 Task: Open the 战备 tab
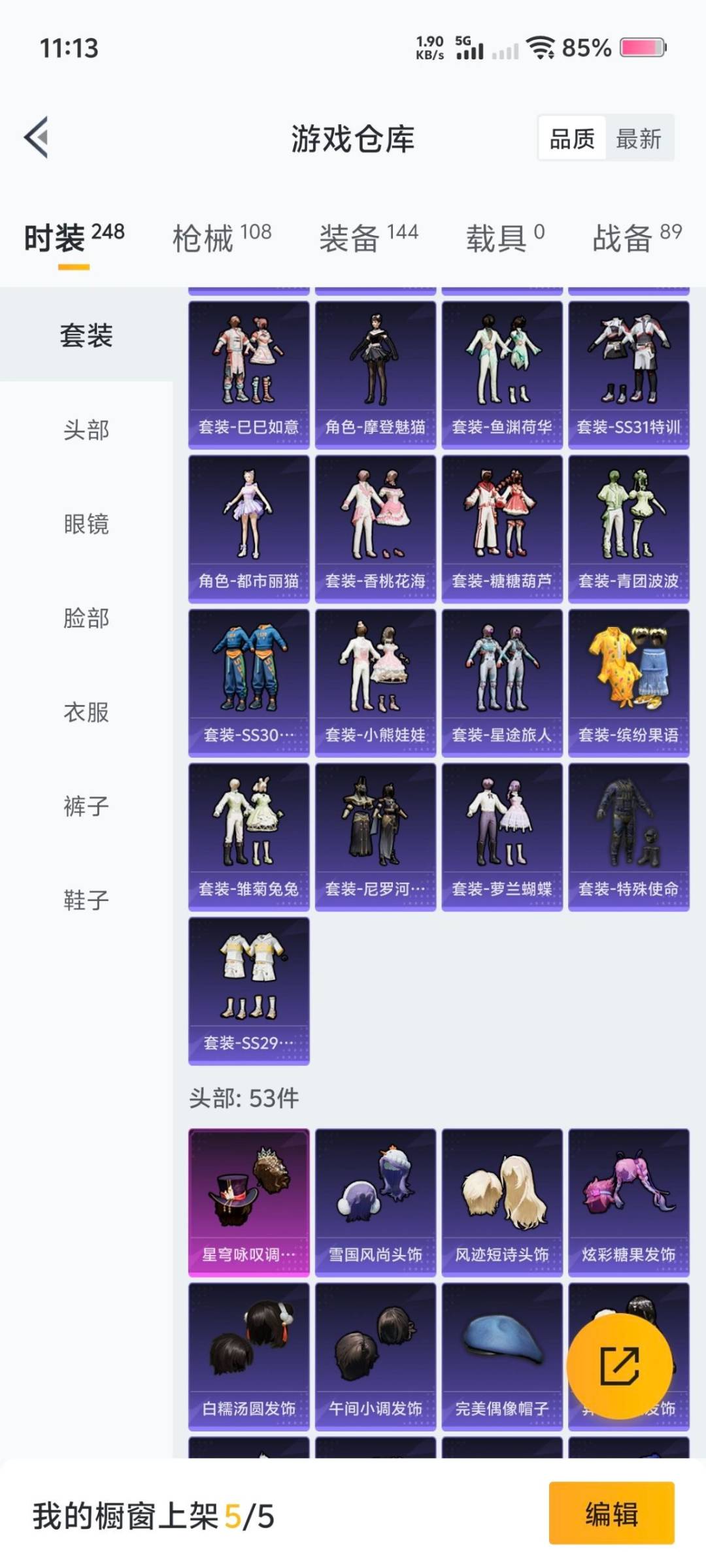(x=637, y=238)
